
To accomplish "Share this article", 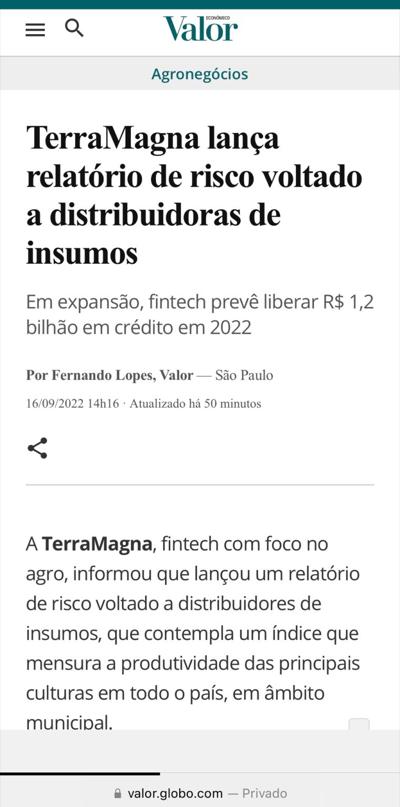I will click(38, 448).
